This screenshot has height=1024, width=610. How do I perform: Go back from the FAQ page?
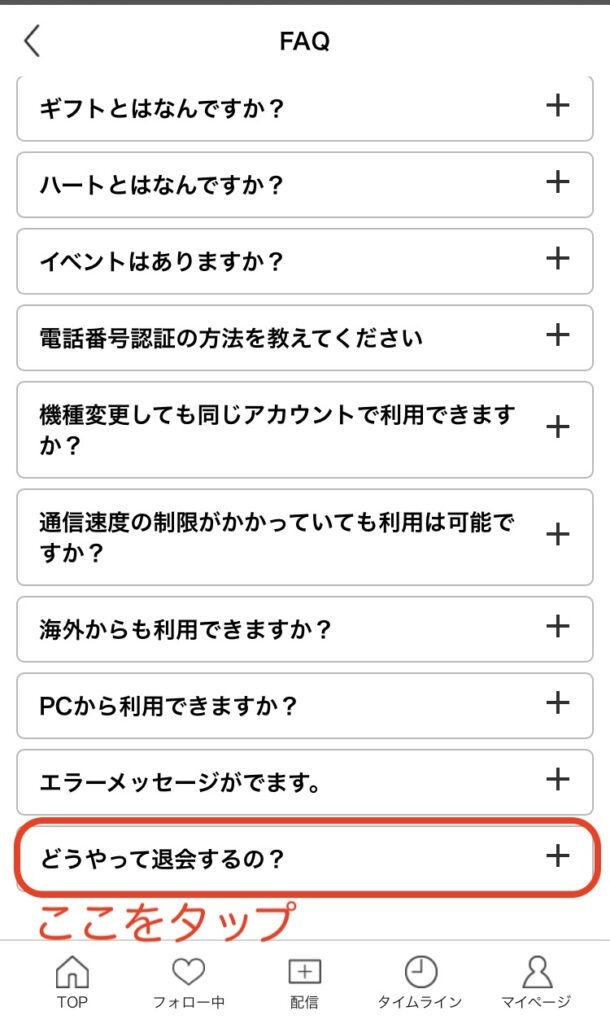33,41
